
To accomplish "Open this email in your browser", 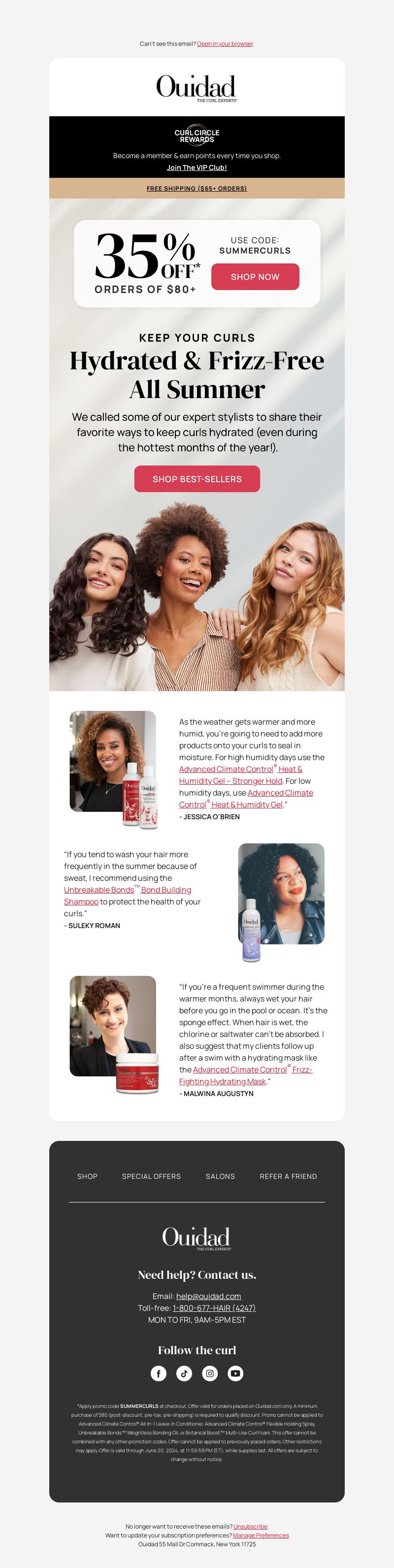I will [225, 44].
